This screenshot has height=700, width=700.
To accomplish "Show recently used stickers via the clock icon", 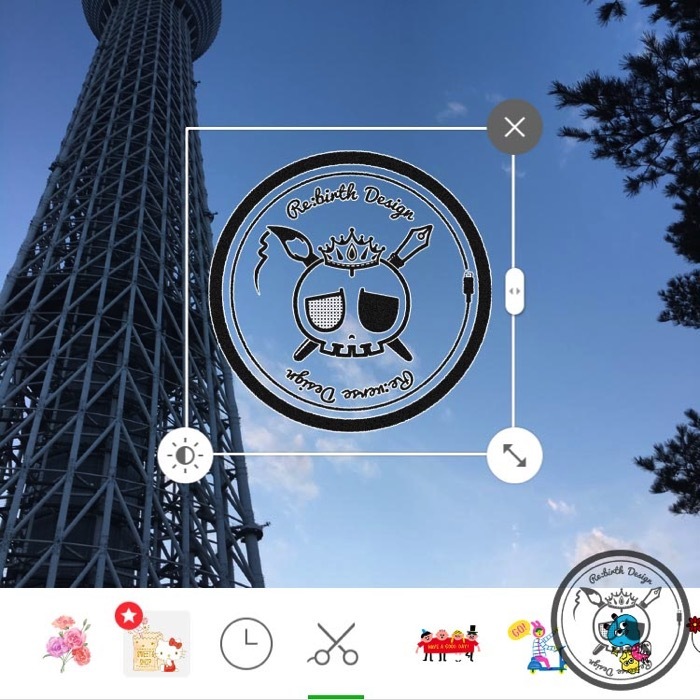I will point(246,643).
